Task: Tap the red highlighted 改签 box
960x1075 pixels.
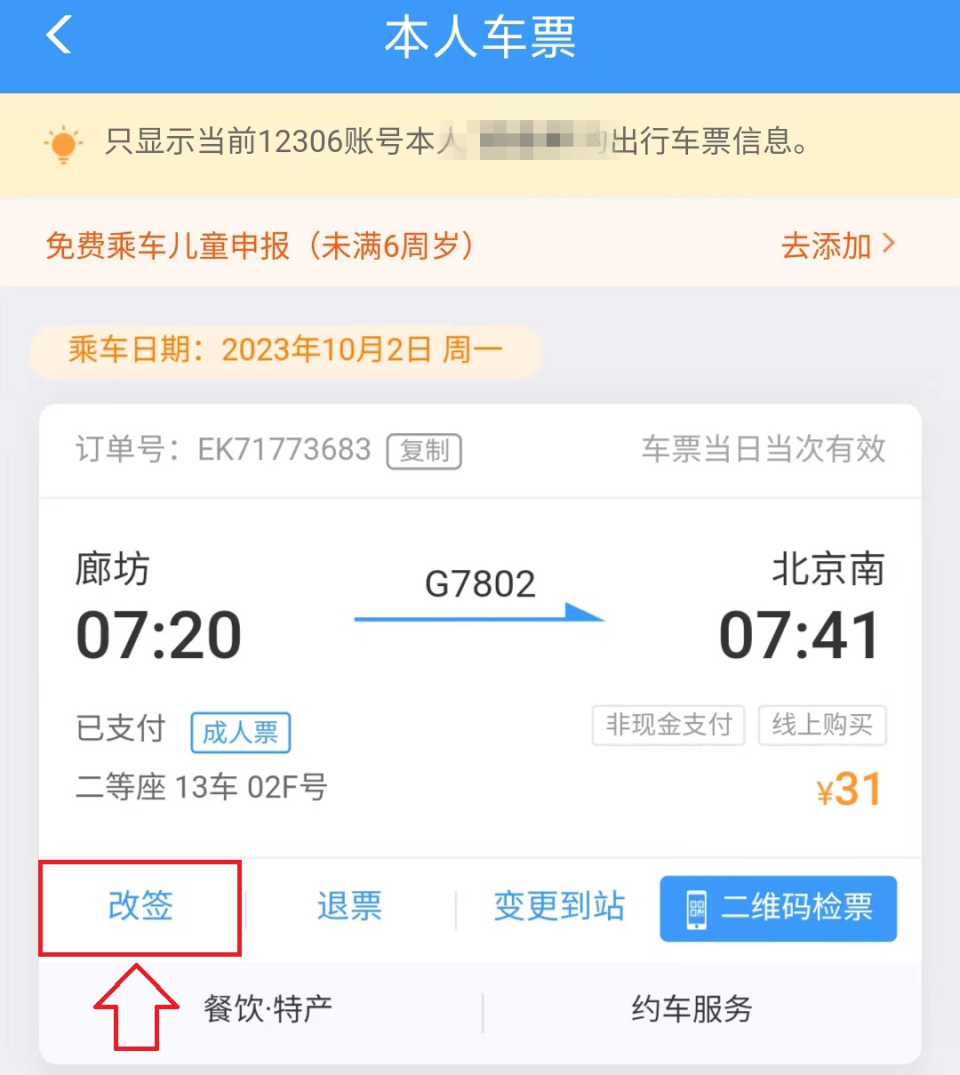Action: (x=138, y=906)
